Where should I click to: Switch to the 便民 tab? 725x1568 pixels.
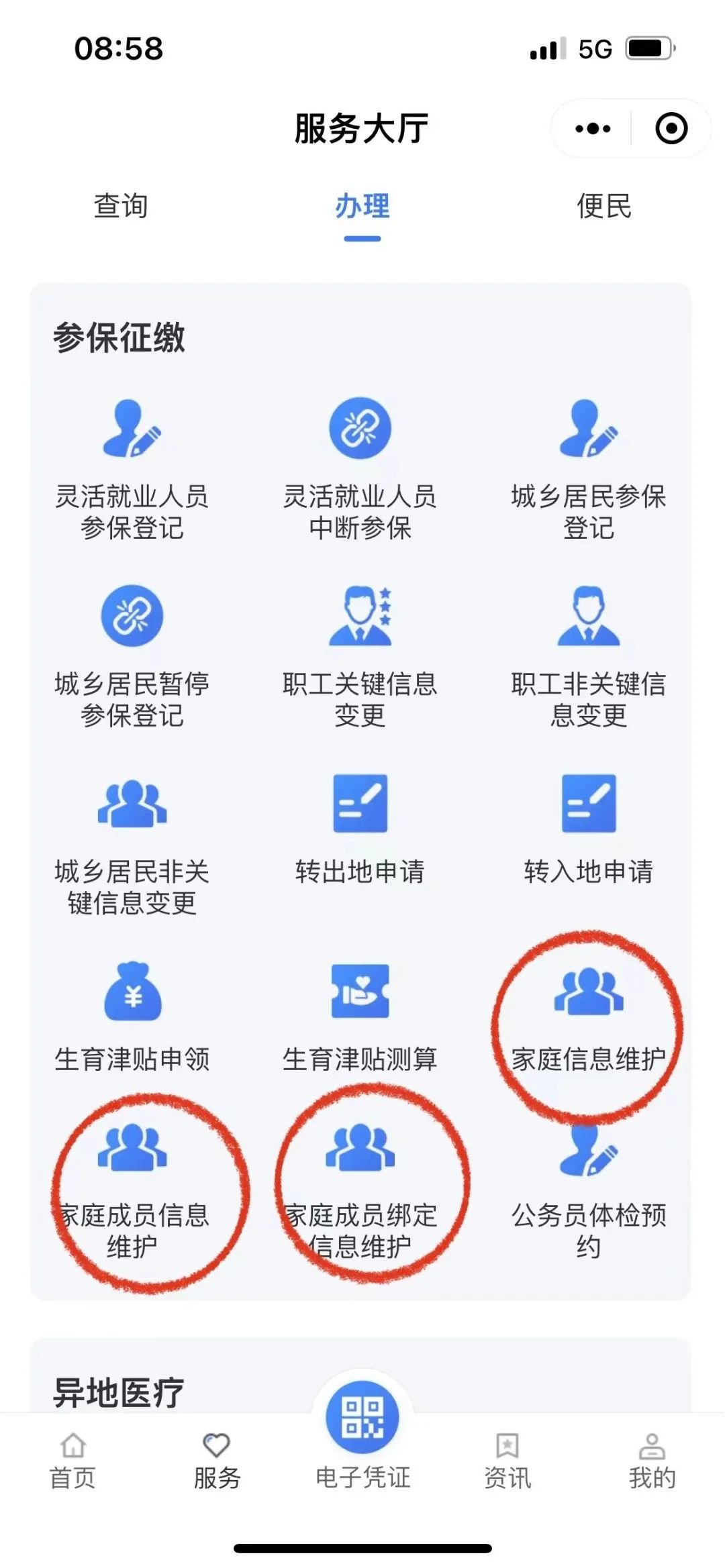click(604, 206)
